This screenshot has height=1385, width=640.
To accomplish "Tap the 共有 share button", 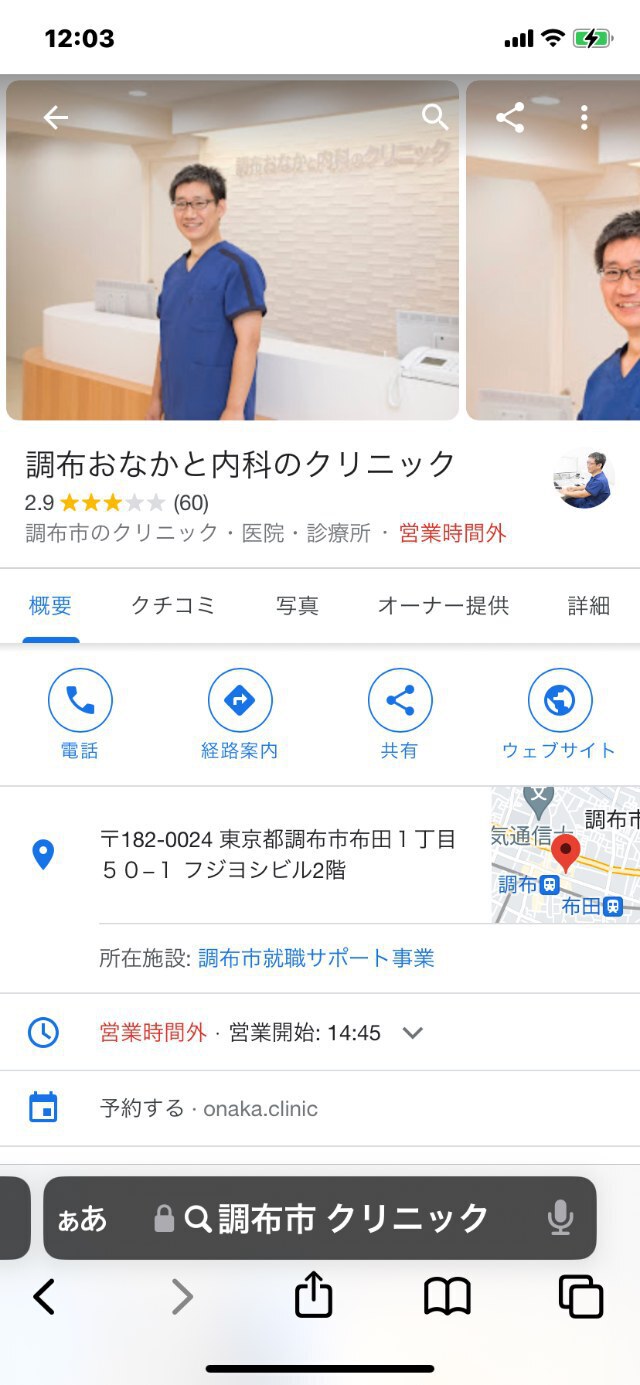I will coord(400,714).
